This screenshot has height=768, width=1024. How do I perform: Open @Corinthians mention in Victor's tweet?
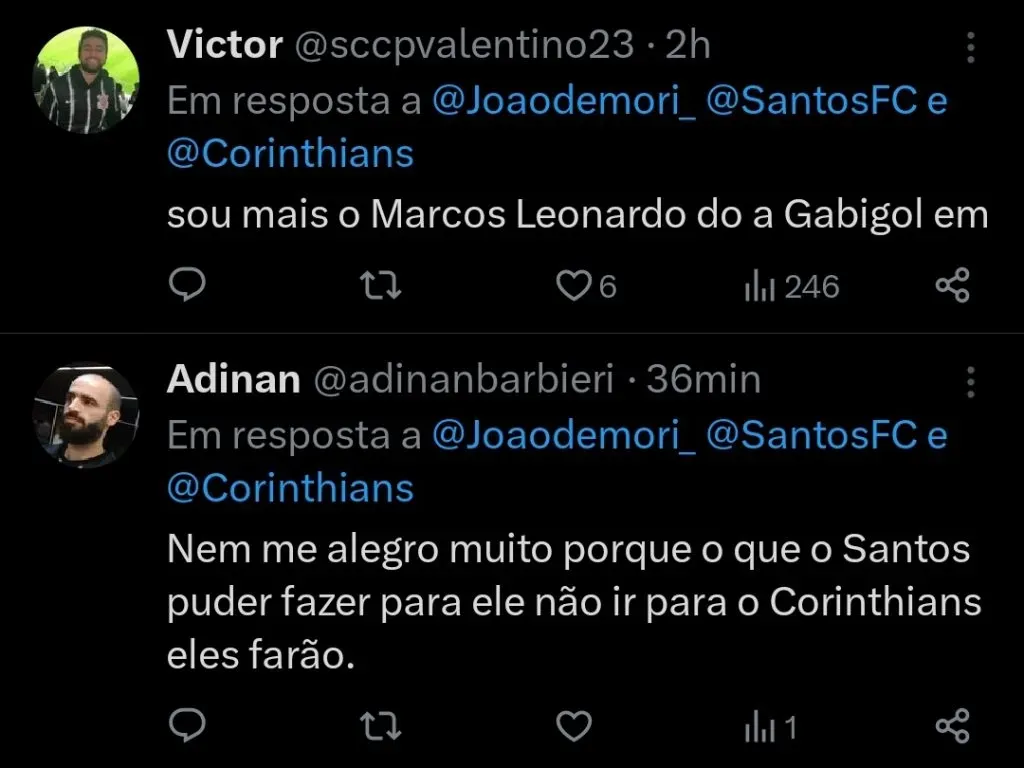point(290,154)
